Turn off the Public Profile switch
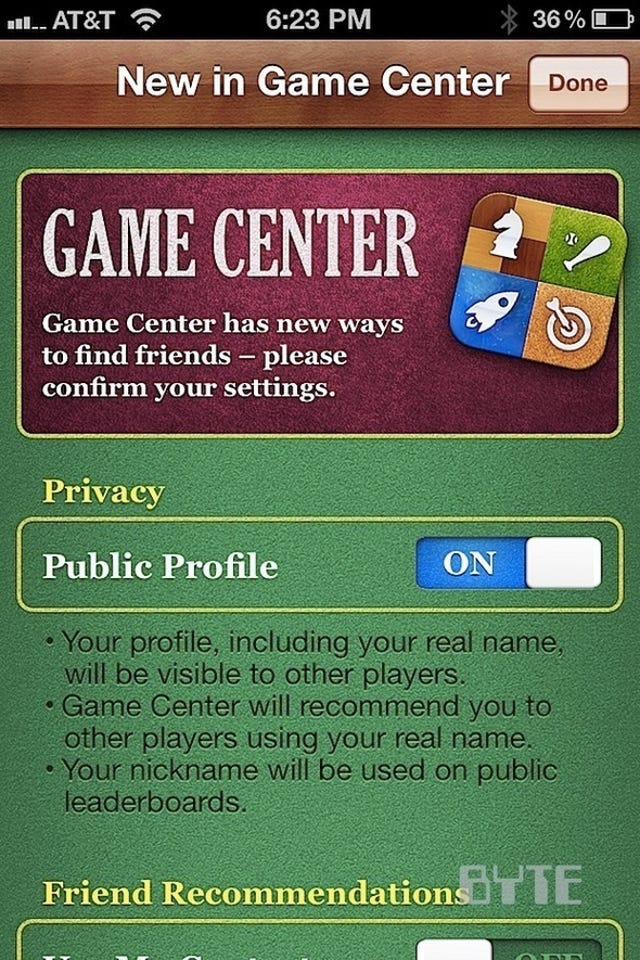 coord(508,564)
